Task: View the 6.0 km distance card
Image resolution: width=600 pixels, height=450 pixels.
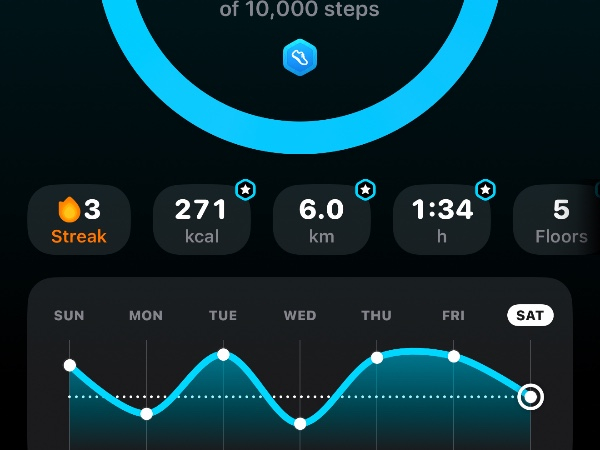Action: point(321,221)
